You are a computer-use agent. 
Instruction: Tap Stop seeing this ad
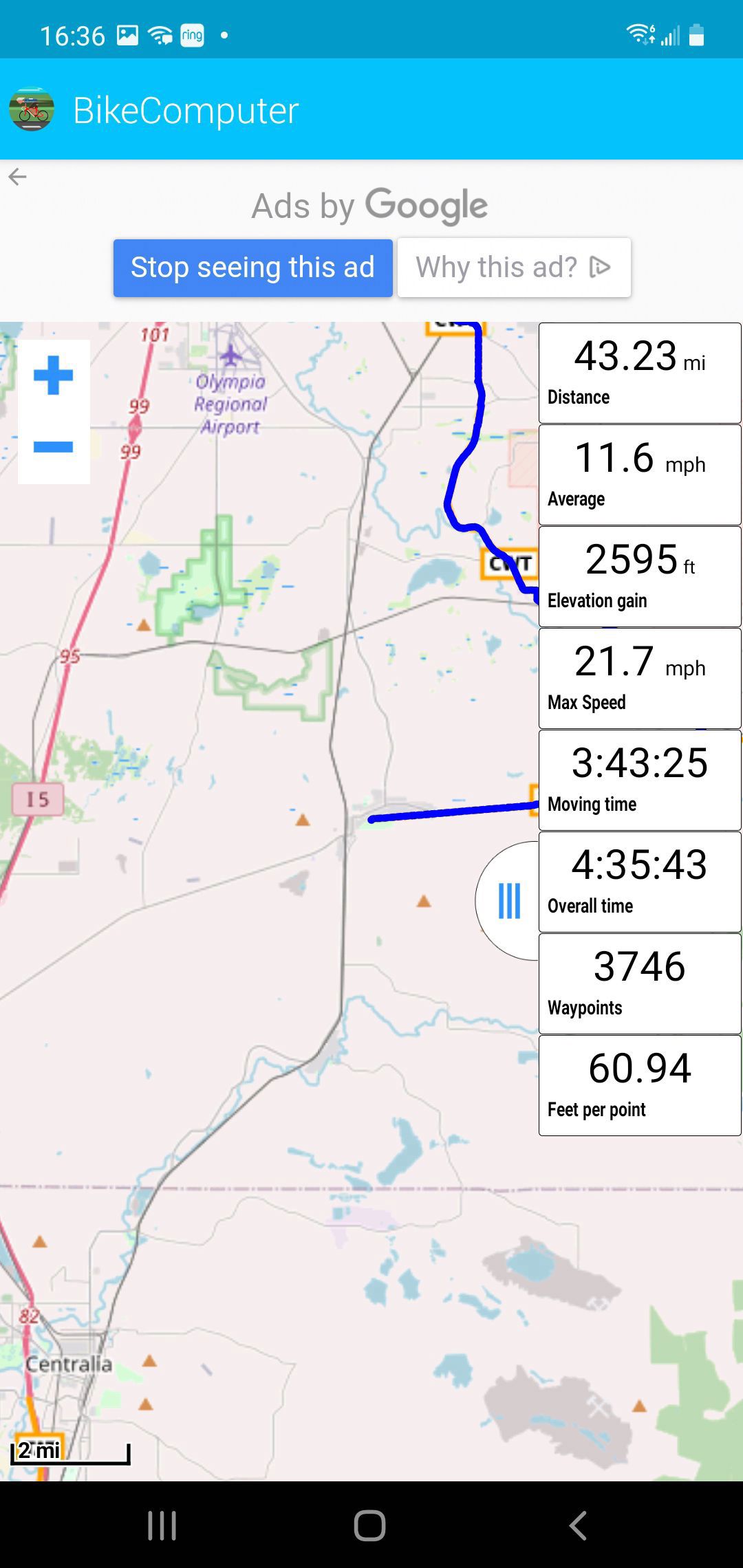(x=252, y=268)
